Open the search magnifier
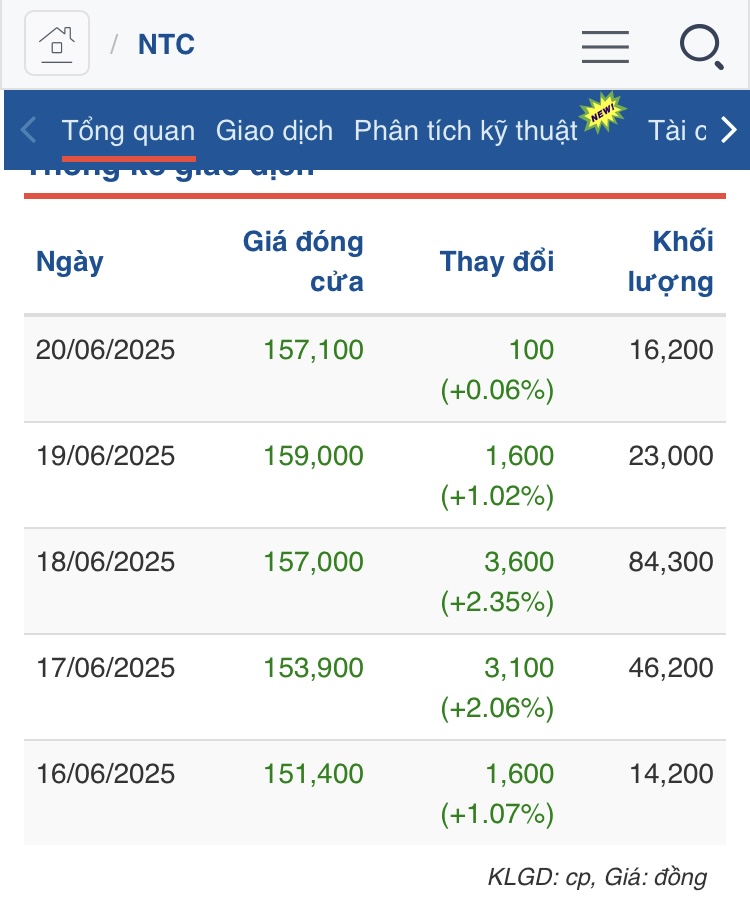750x910 pixels. [x=702, y=47]
